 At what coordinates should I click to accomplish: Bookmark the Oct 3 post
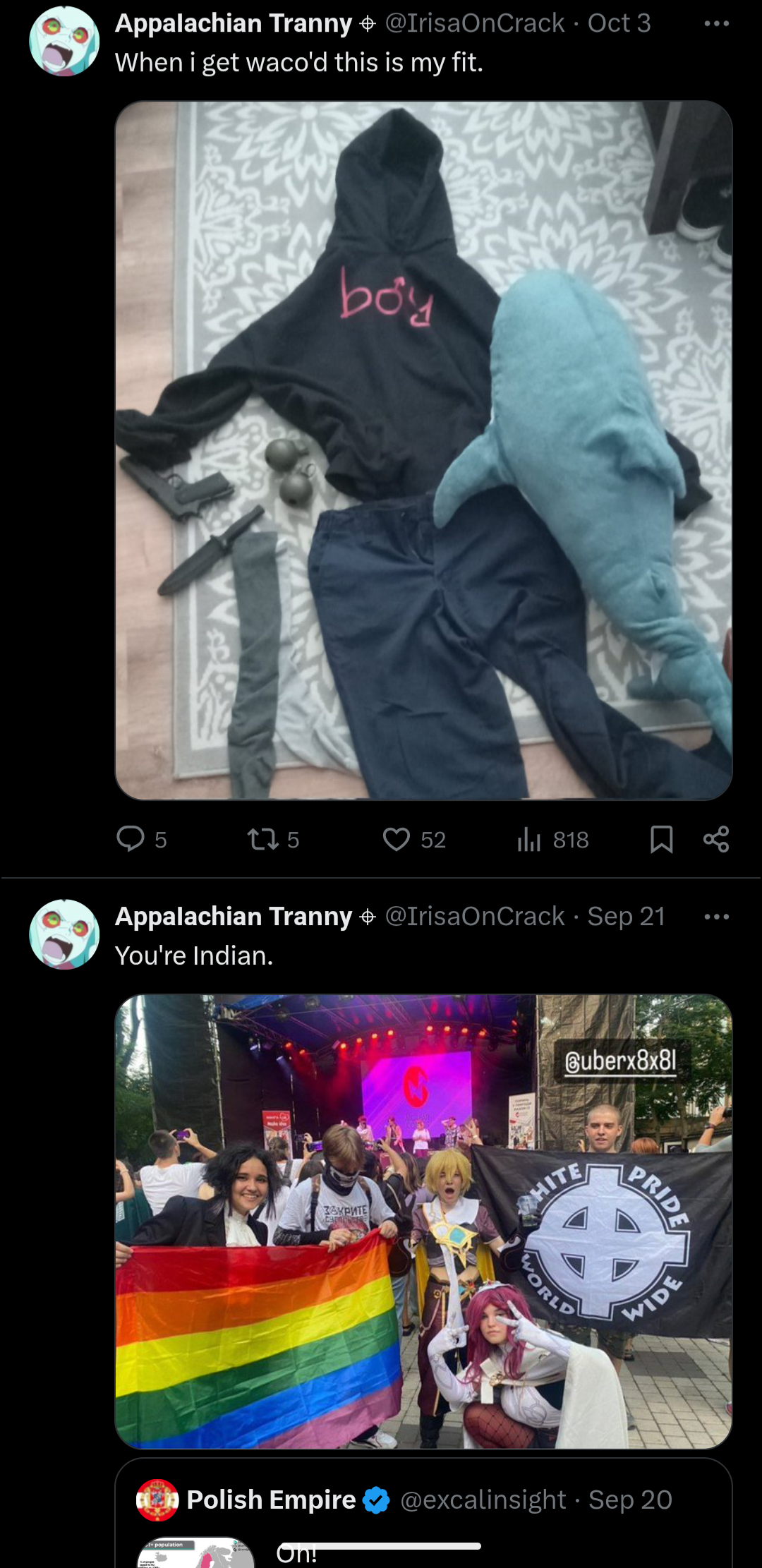(661, 839)
